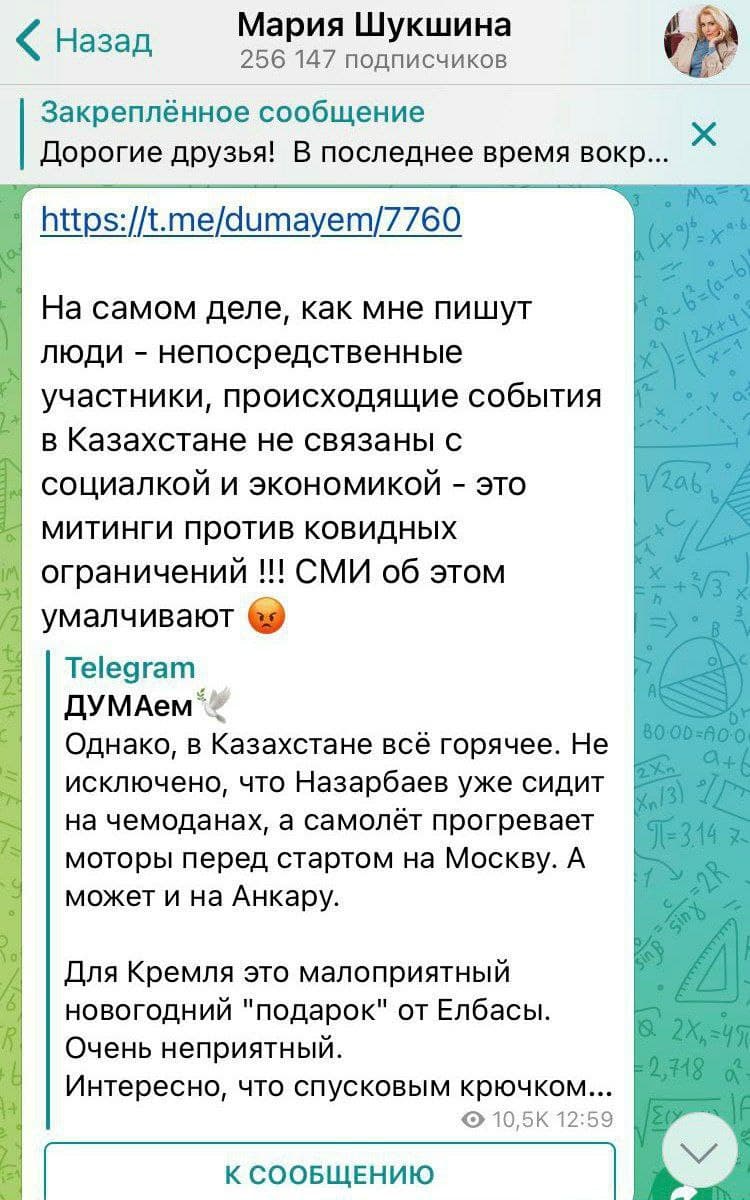Open the t.me/dumayem/7760 link
Viewport: 750px width, 1200px height.
pos(251,217)
